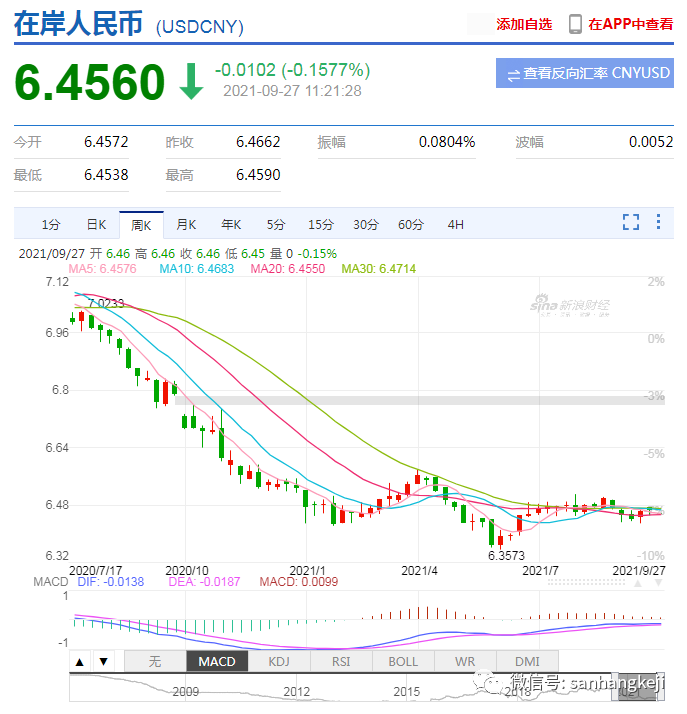Switch the indicator to DMI

(x=527, y=661)
